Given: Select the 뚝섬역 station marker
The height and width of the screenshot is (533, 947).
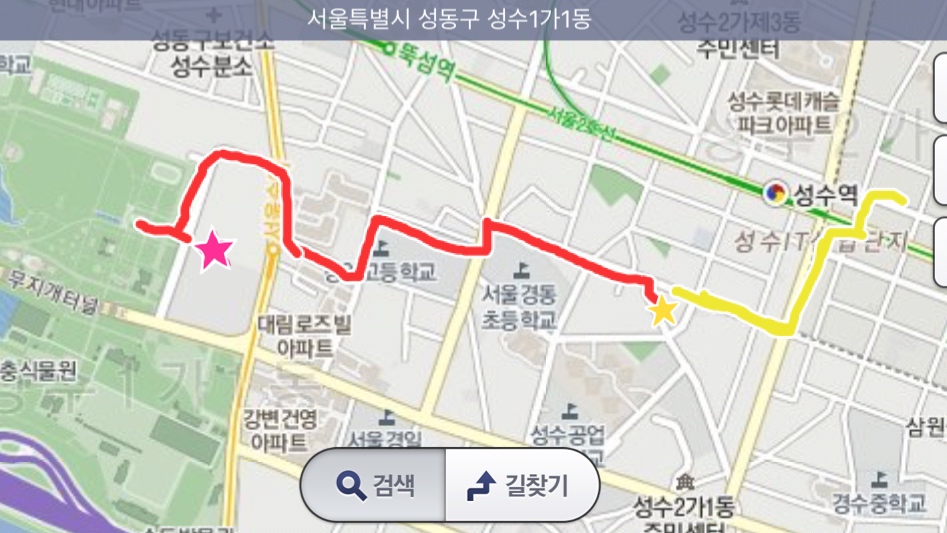Looking at the screenshot, I should 391,48.
